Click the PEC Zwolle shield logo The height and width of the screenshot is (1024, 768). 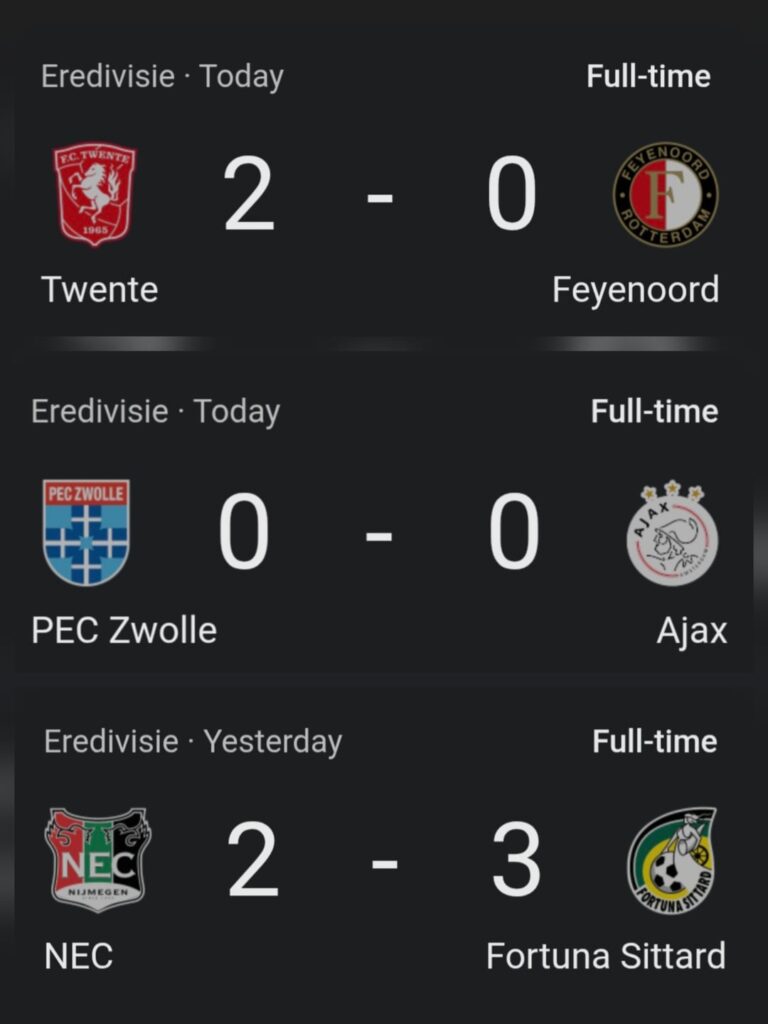tap(85, 530)
